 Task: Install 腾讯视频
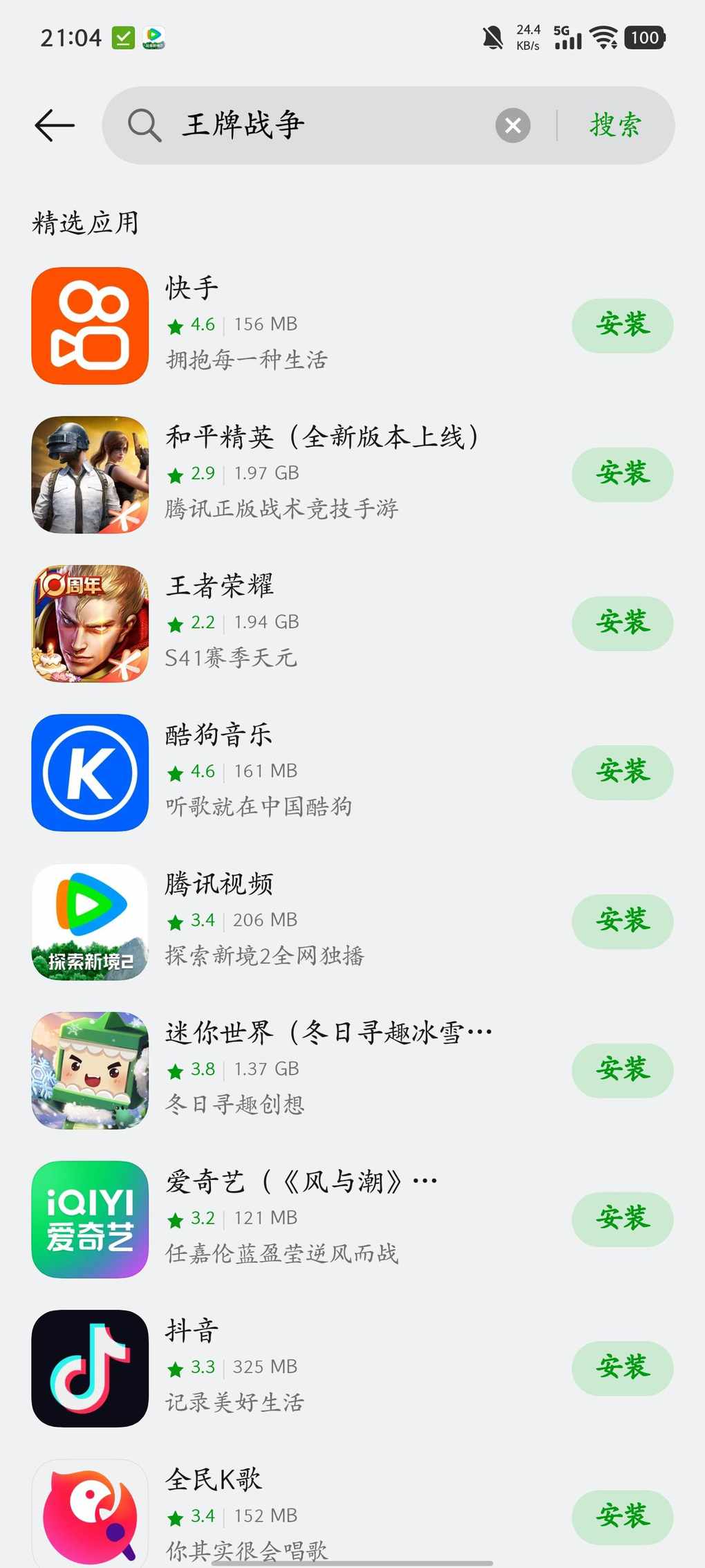(x=622, y=921)
